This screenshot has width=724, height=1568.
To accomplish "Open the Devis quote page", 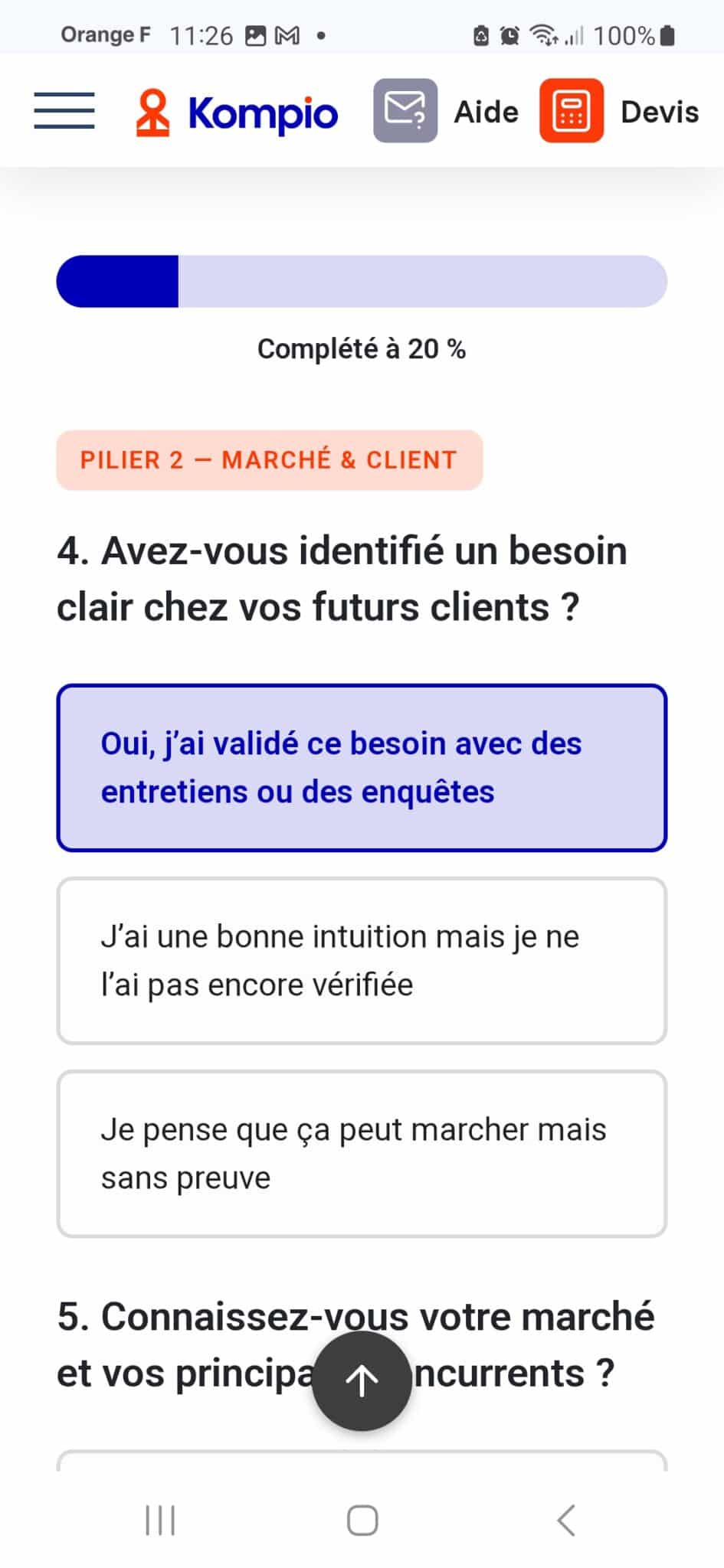I will coord(619,112).
